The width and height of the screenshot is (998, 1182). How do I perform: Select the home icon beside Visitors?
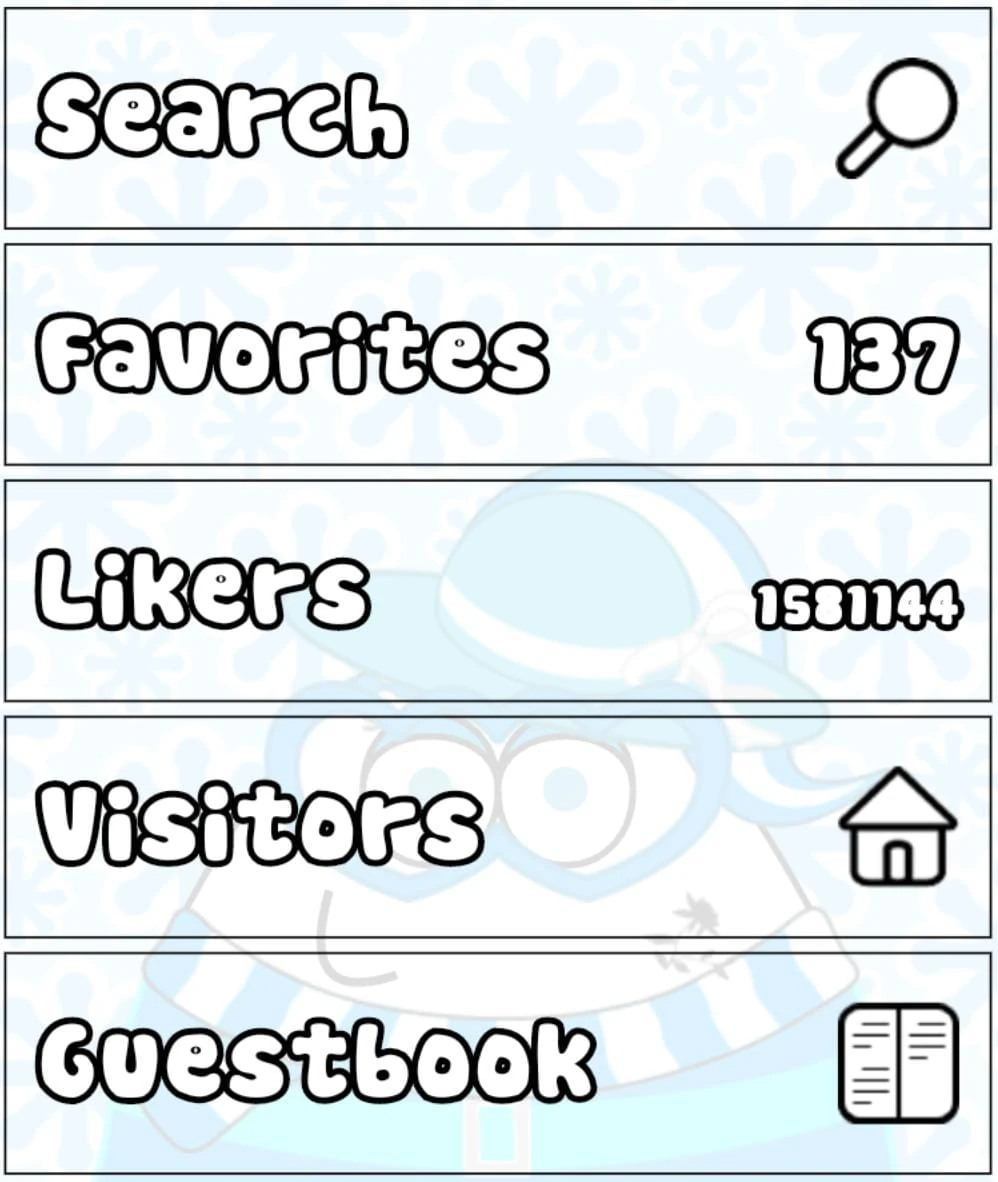897,826
